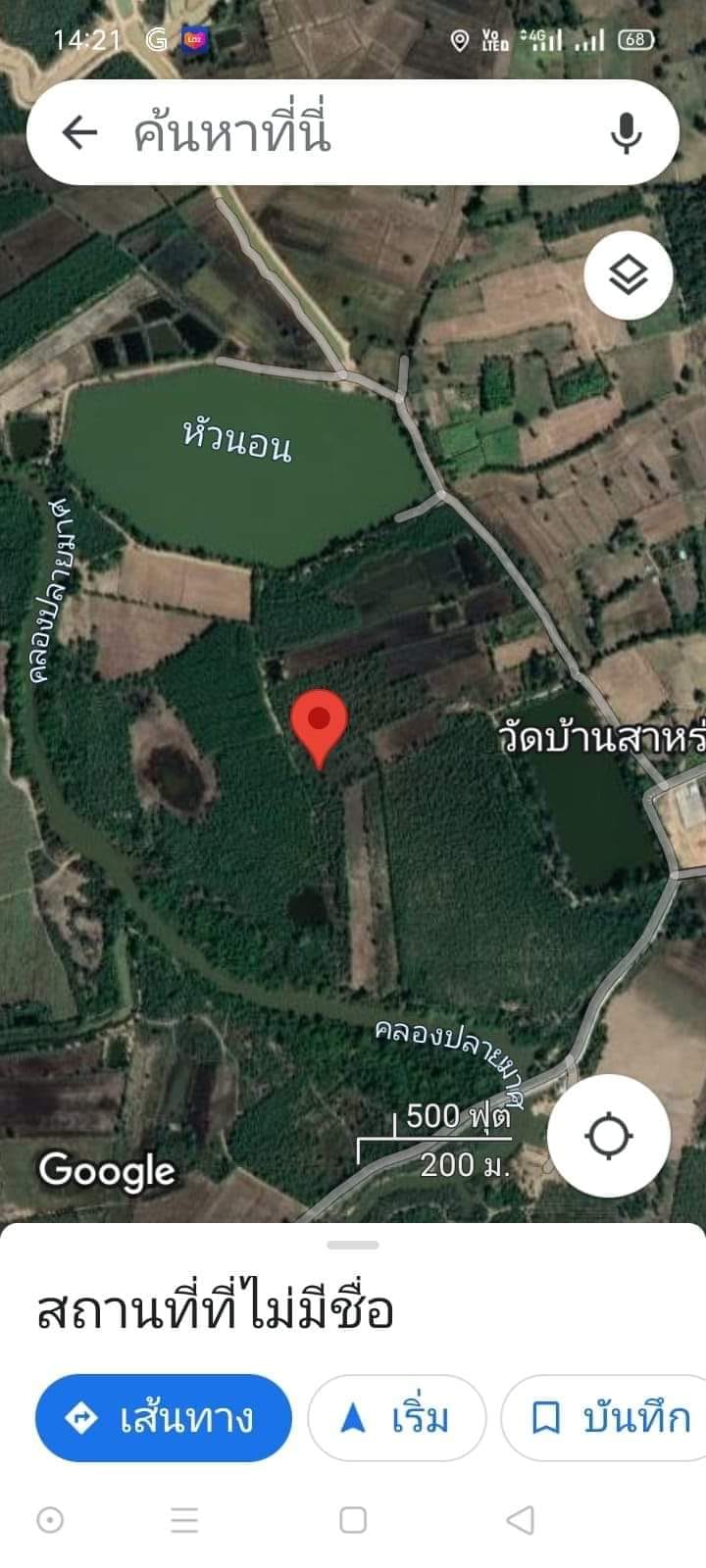Go back using the search bar arrow
Image resolution: width=706 pixels, height=1568 pixels.
click(x=79, y=132)
